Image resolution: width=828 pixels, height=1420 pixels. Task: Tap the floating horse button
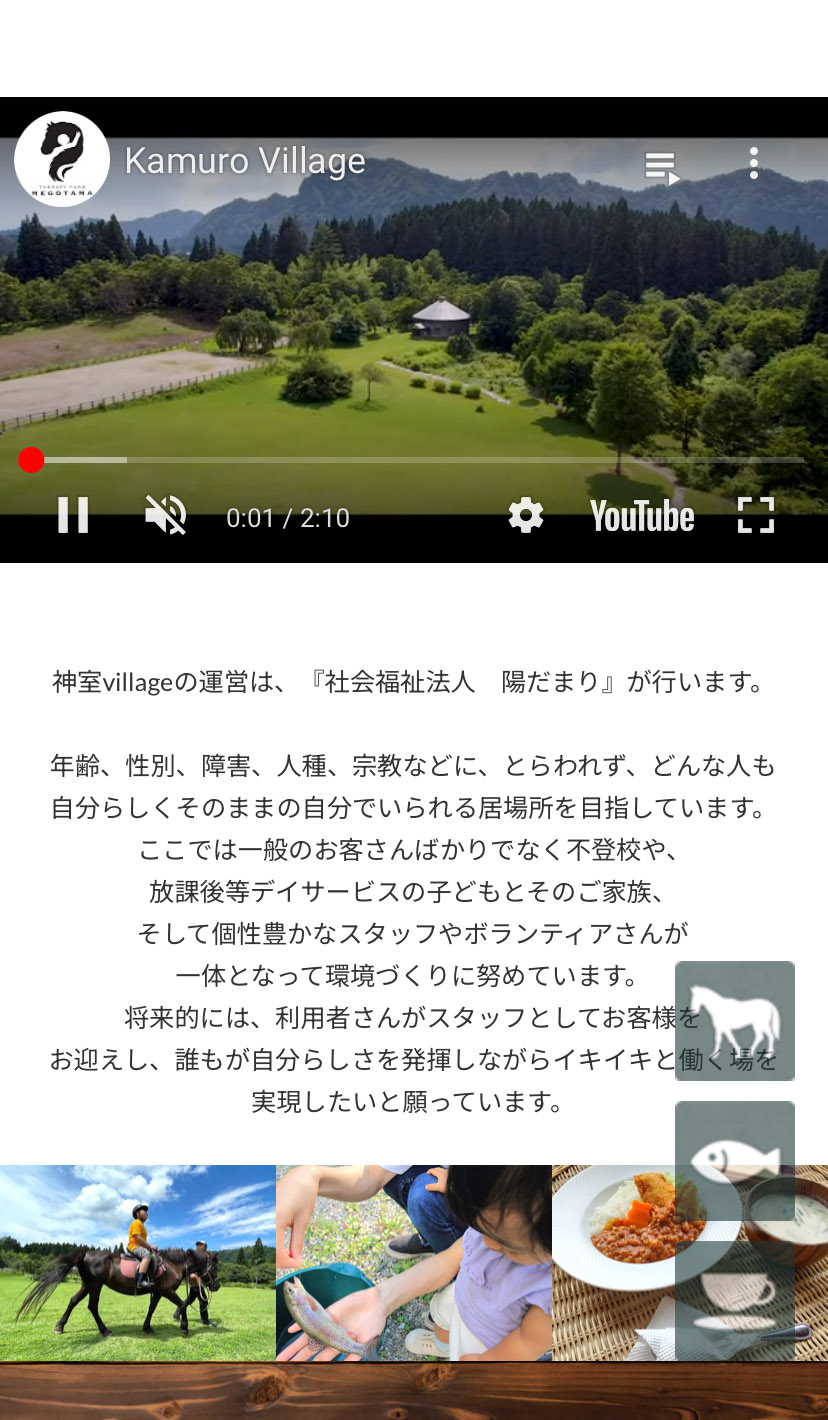(x=735, y=1021)
